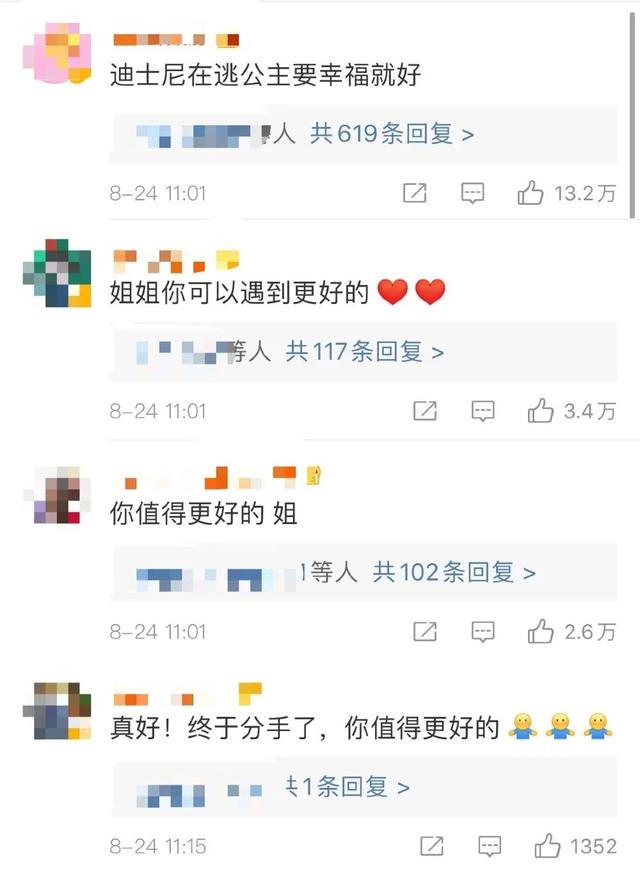Reply to the comment 你值得更好的 姐
640x873 pixels.
483,631
